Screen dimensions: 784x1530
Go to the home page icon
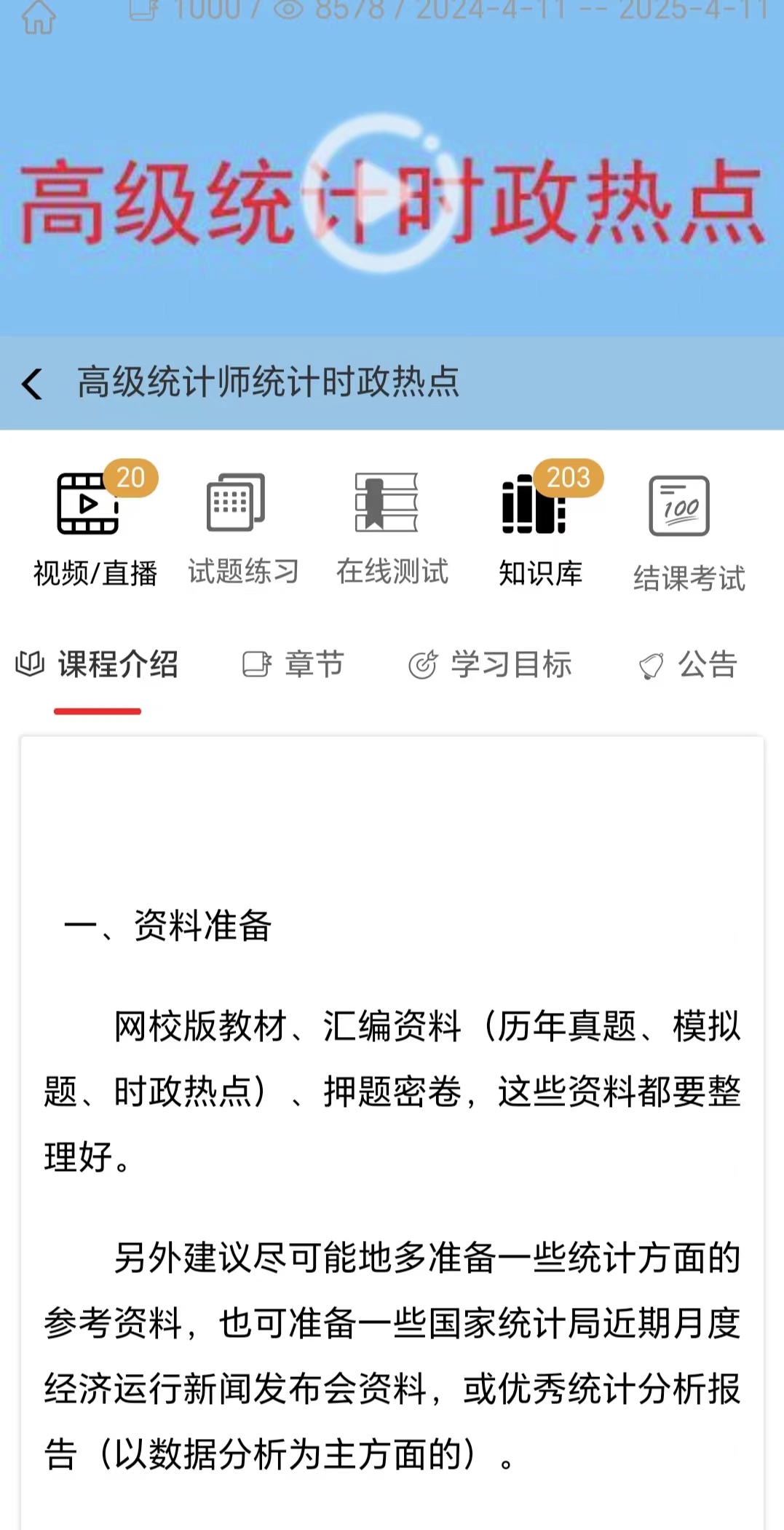[39, 17]
